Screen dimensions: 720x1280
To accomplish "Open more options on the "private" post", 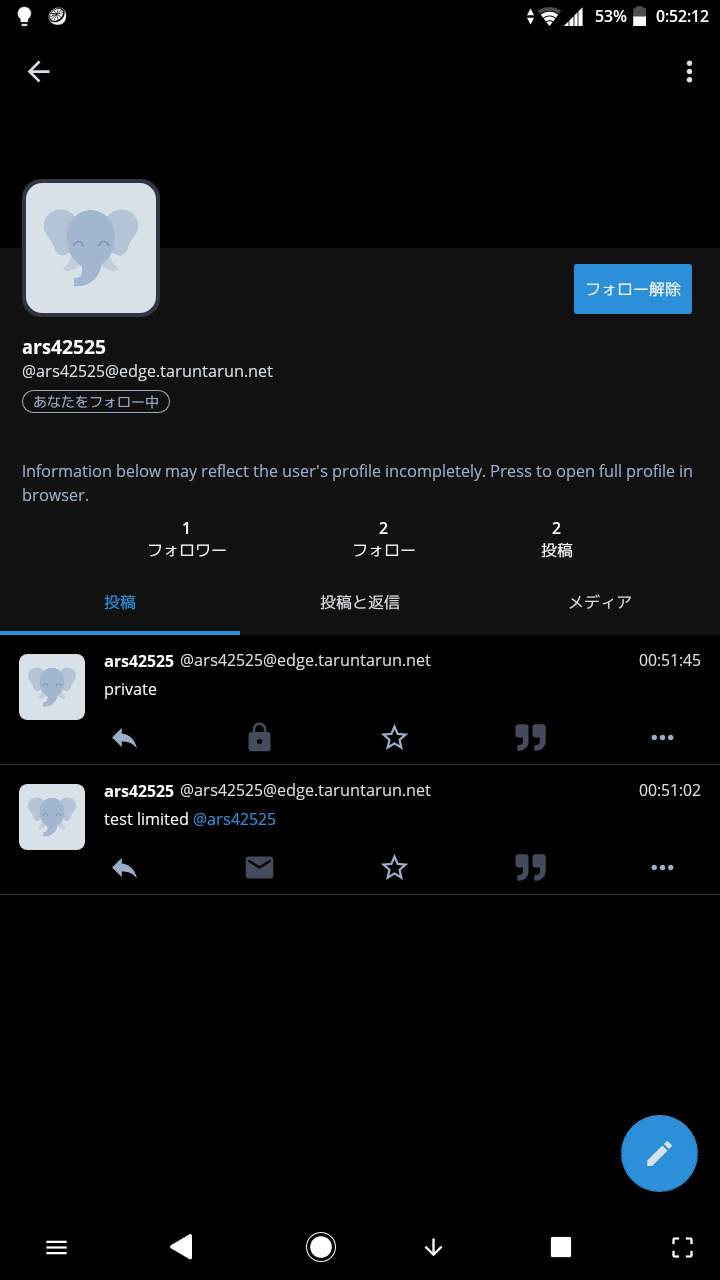I will (x=662, y=738).
